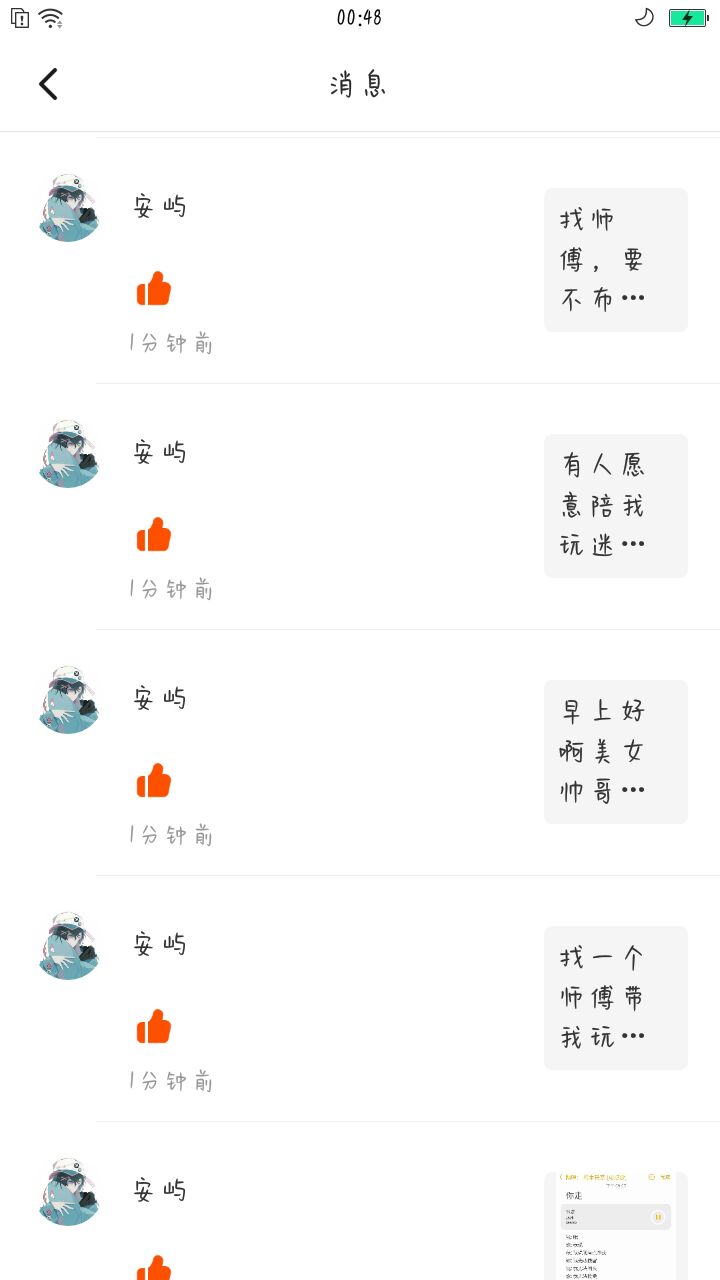
Task: Open the post preview 早上好啊美女帅哥…
Action: 616,752
